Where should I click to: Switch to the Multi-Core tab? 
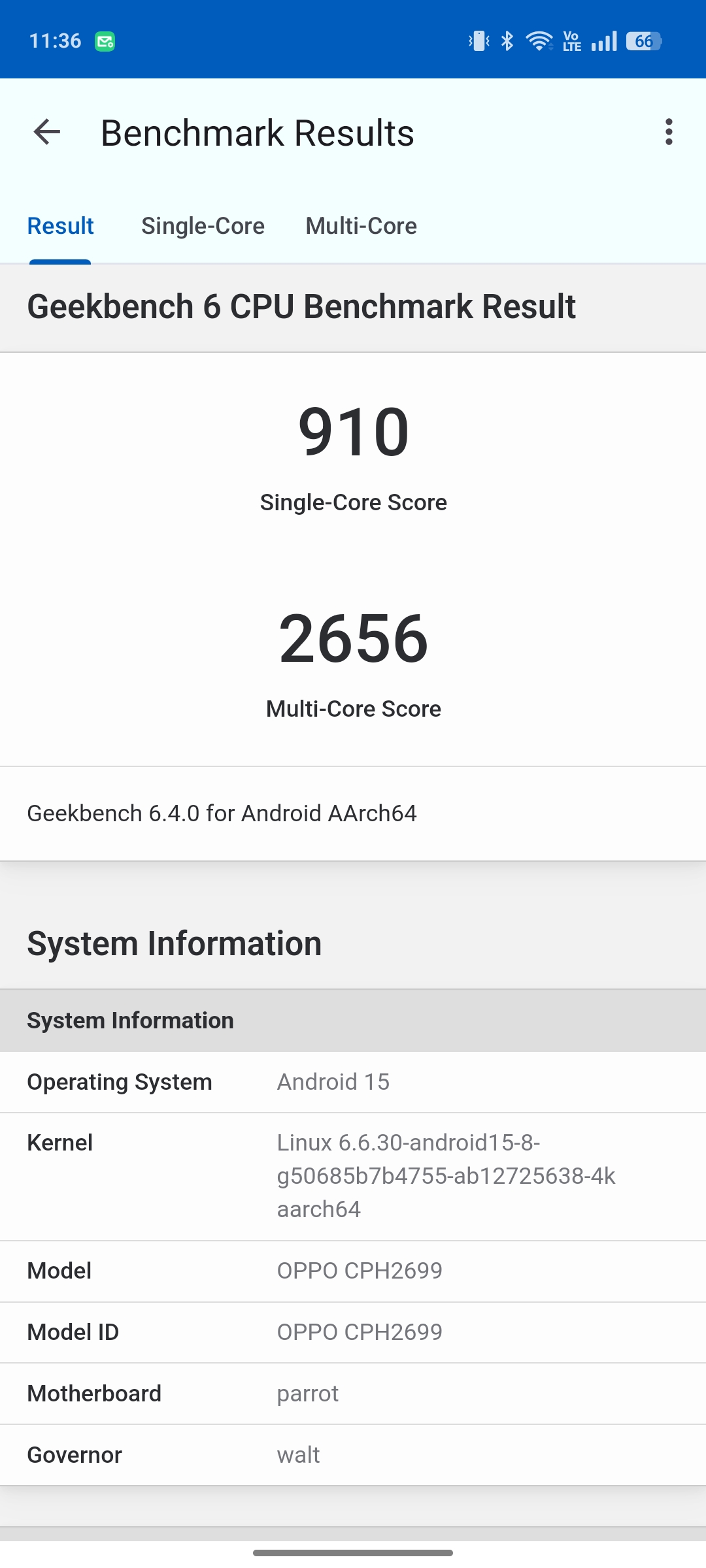361,226
